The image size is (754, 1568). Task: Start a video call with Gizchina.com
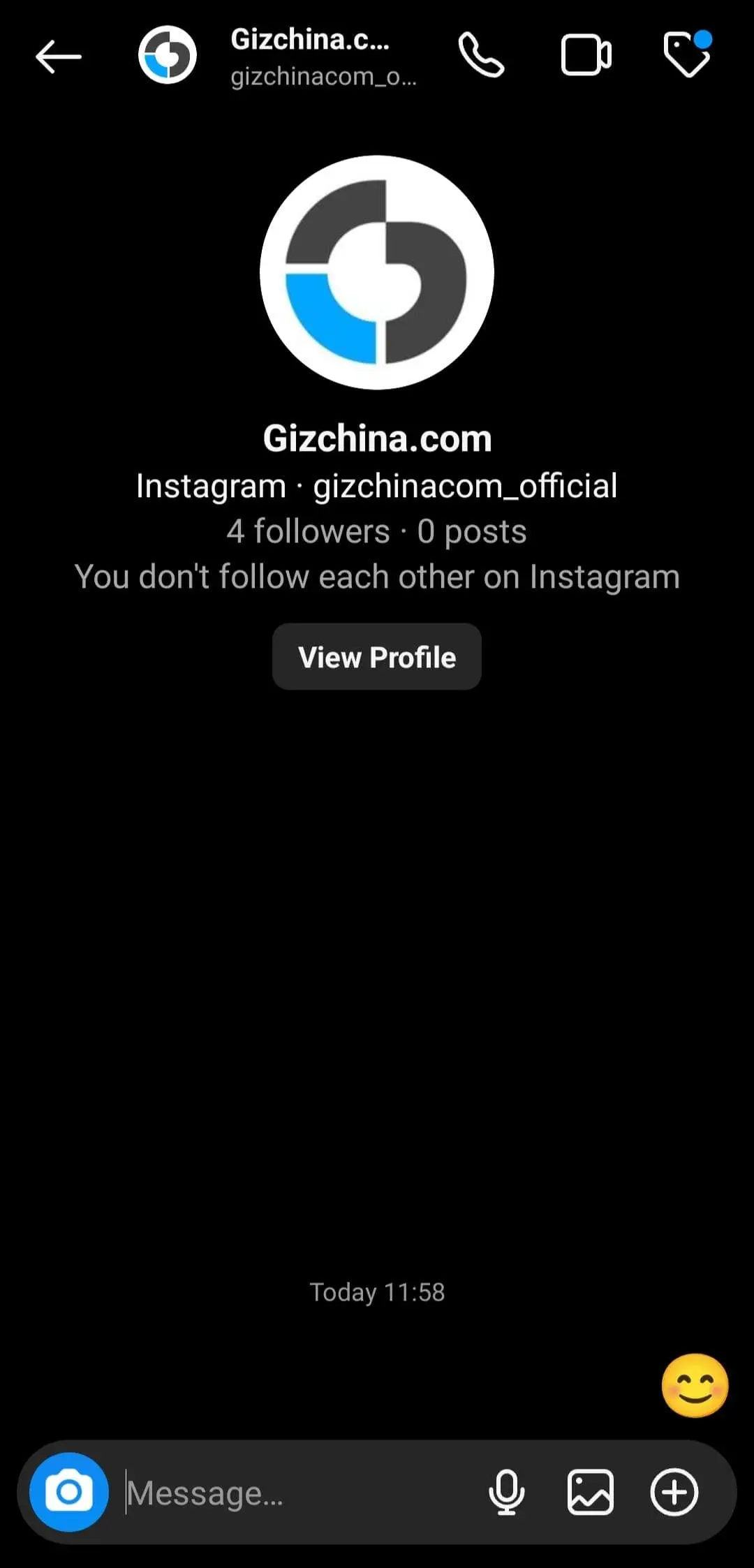point(586,55)
